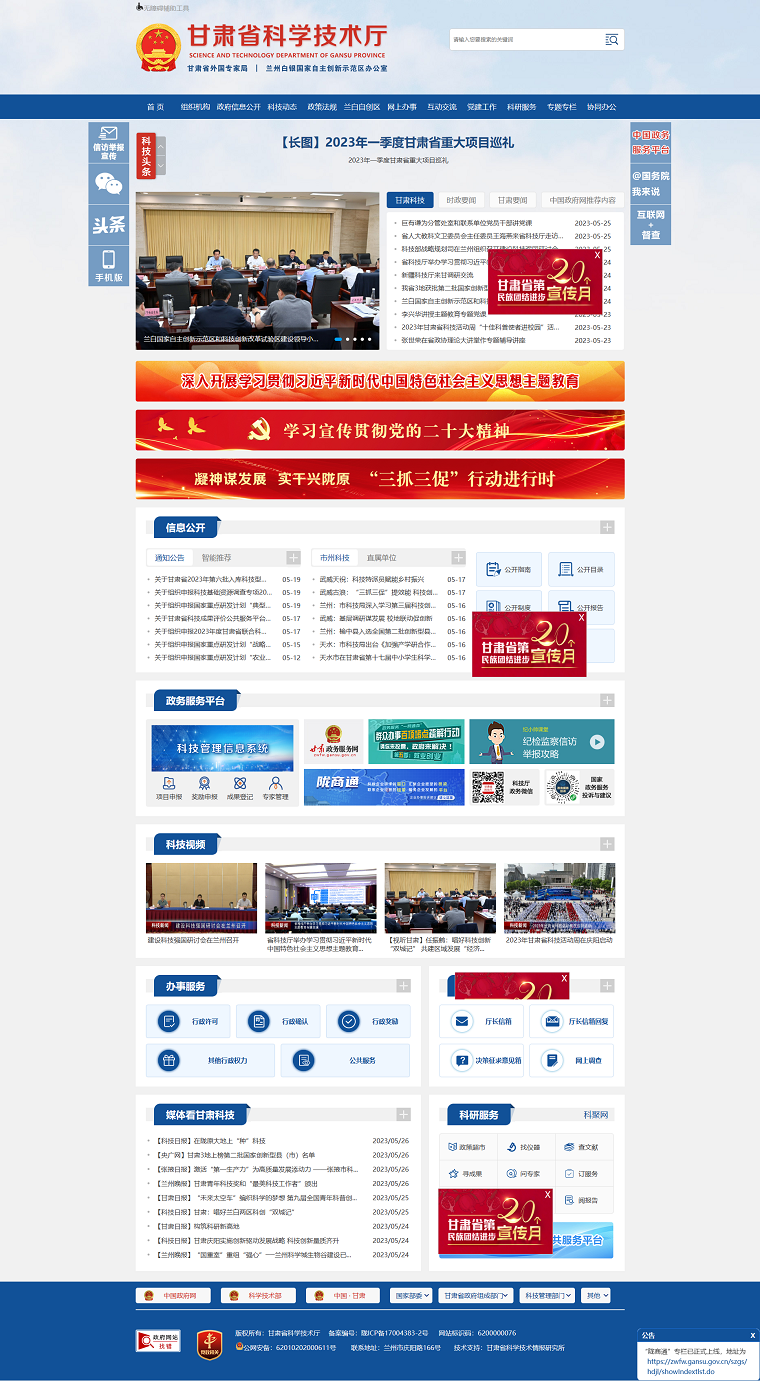Viewport: 760px width, 1381px height.
Task: Go to 网上办事 in the navigation bar
Action: [x=402, y=107]
